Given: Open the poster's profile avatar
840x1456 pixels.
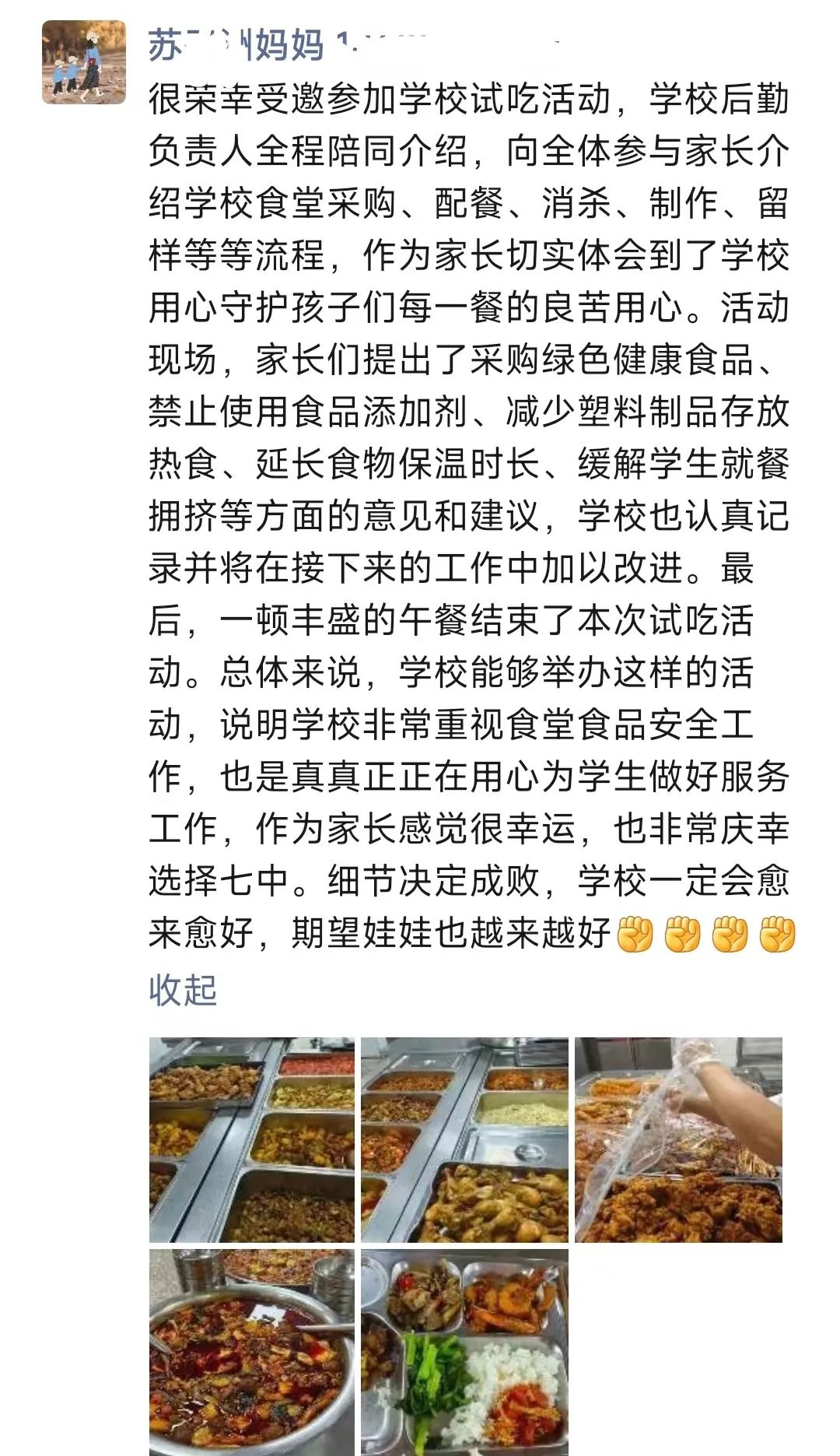Looking at the screenshot, I should tap(83, 62).
